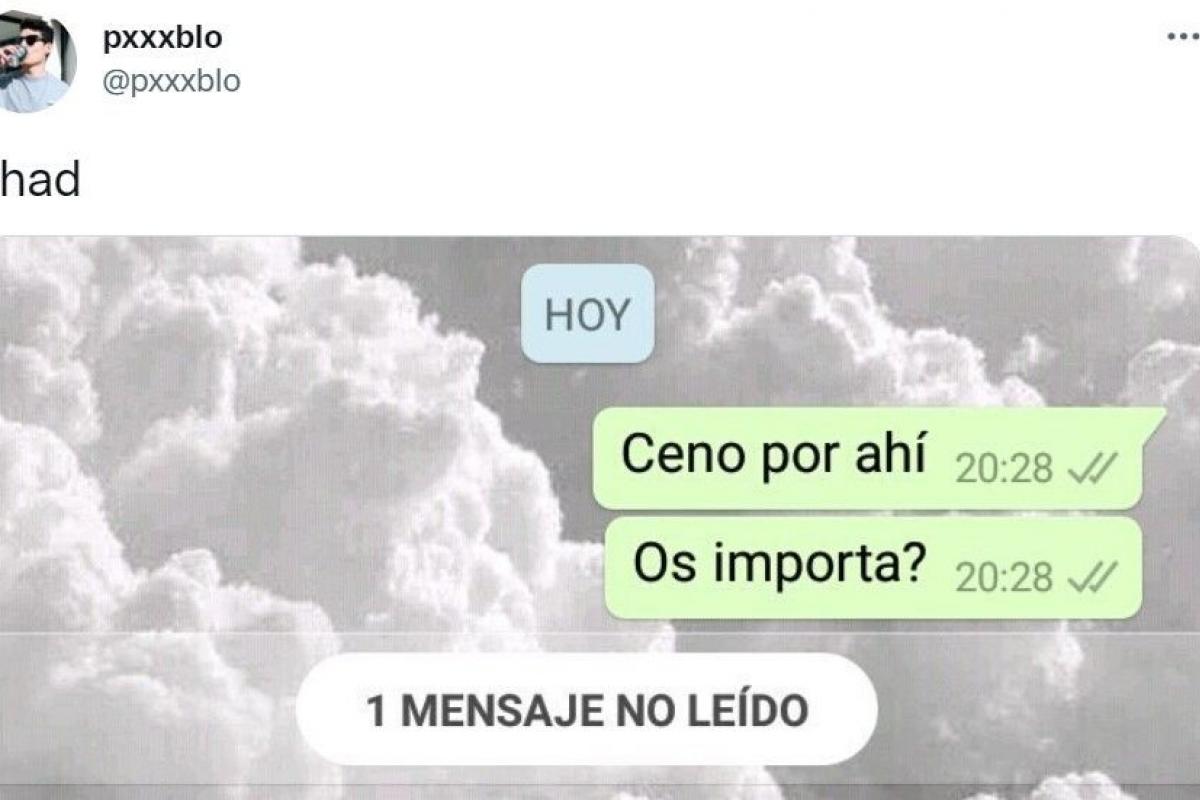Open the tweet's overflow menu

pos(1182,37)
